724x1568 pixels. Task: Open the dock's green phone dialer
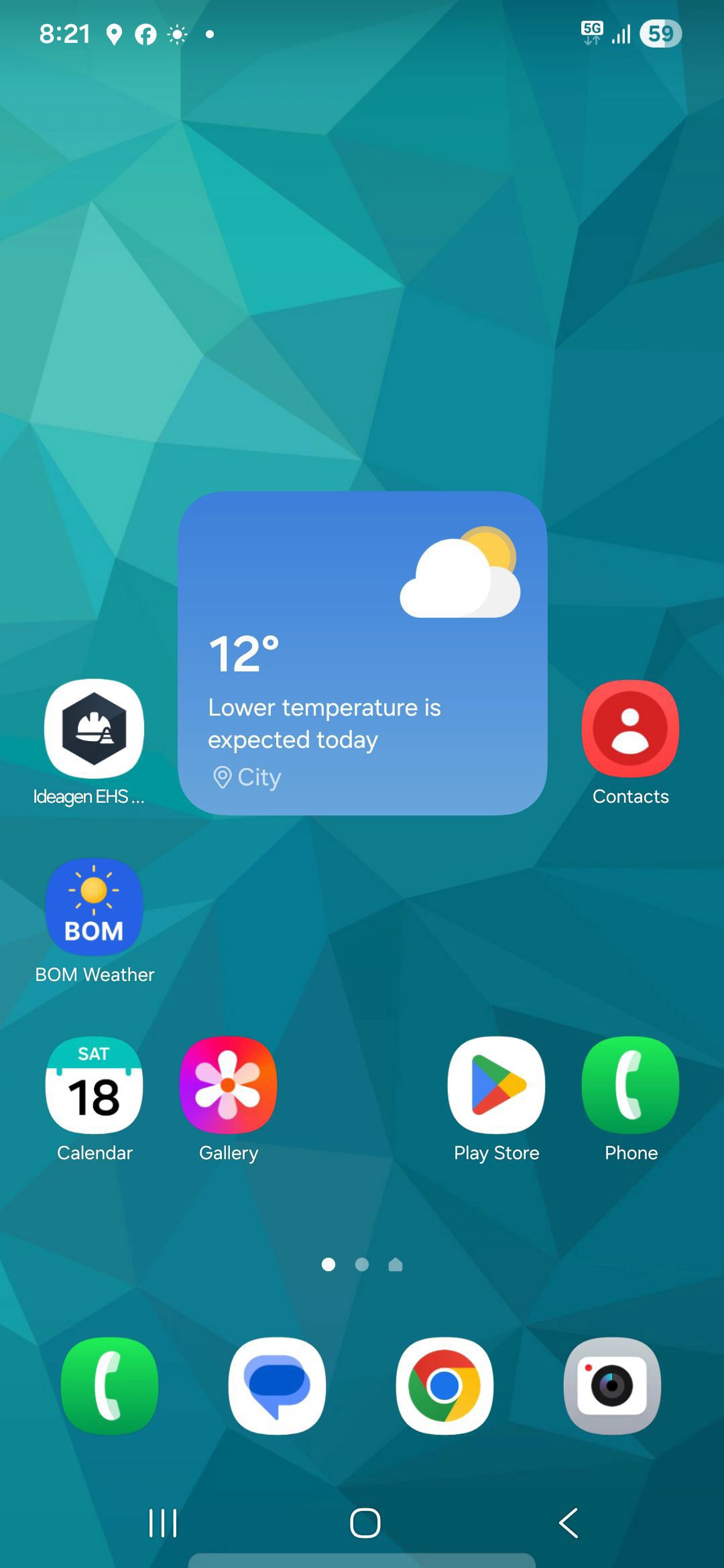click(109, 1386)
